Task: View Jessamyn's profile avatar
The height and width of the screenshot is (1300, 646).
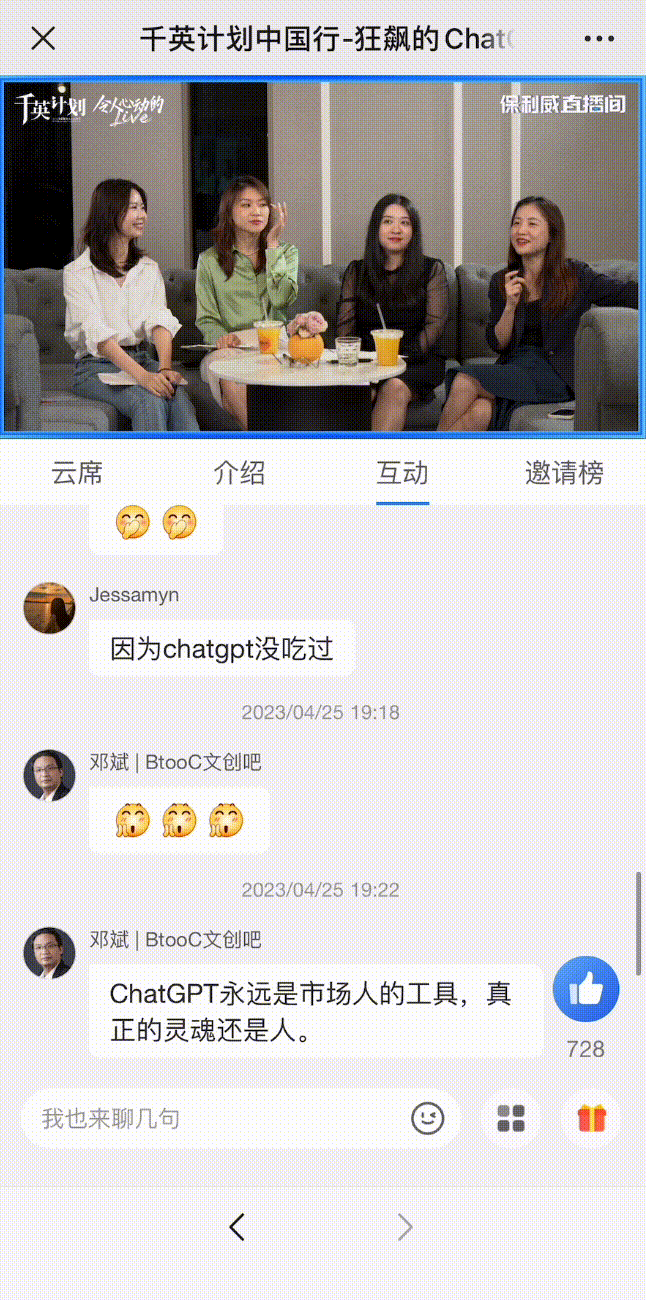Action: coord(49,608)
